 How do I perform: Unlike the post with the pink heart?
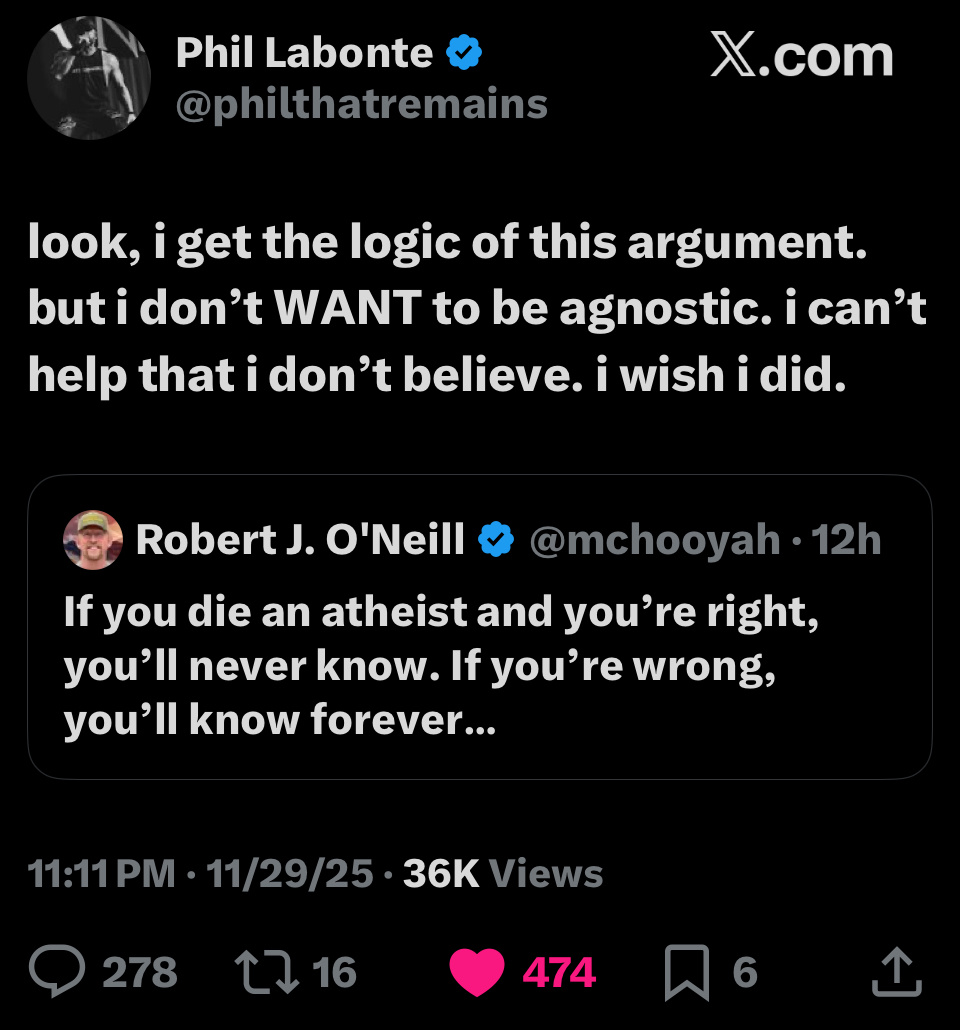pos(477,972)
